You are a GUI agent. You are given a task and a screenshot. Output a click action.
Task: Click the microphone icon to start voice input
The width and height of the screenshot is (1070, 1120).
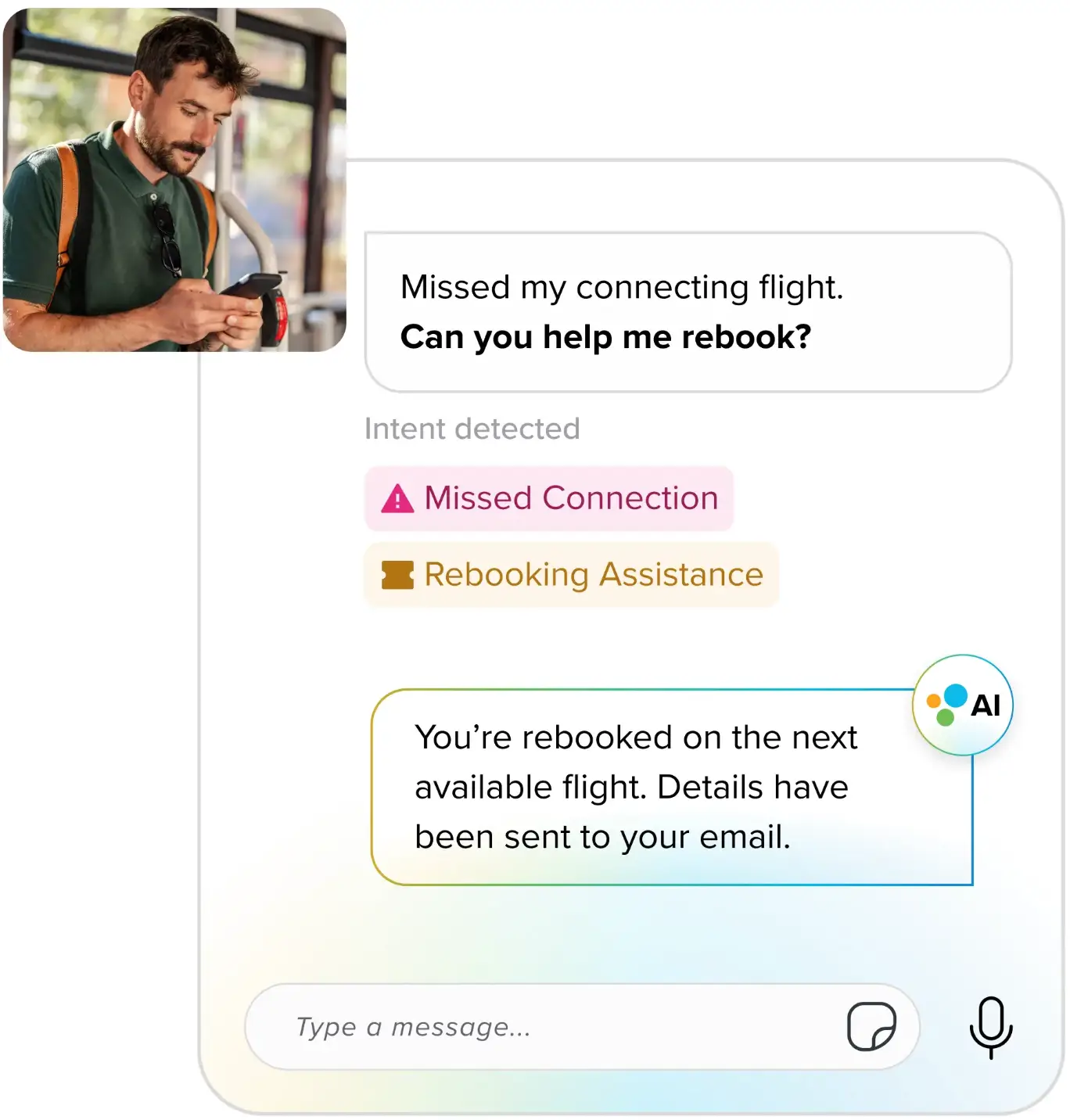point(991,1027)
